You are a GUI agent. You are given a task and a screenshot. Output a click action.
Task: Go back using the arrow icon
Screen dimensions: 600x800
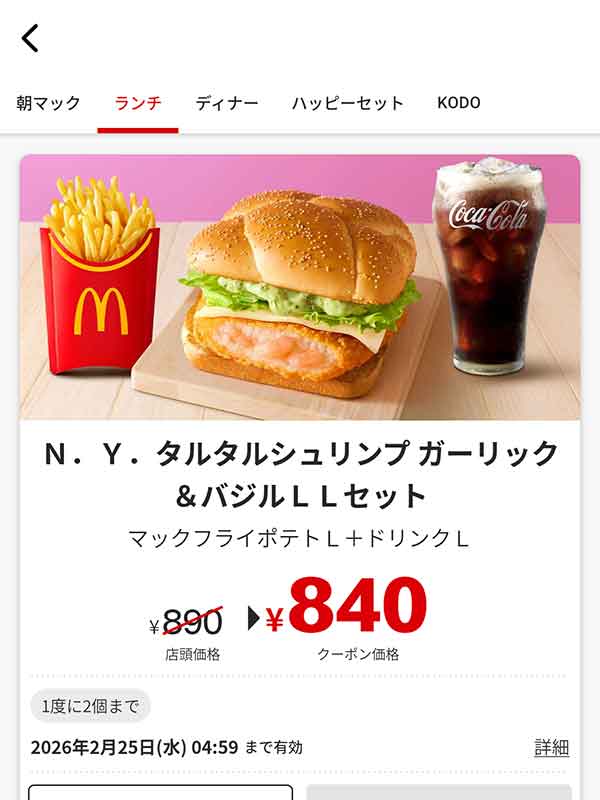[30, 38]
